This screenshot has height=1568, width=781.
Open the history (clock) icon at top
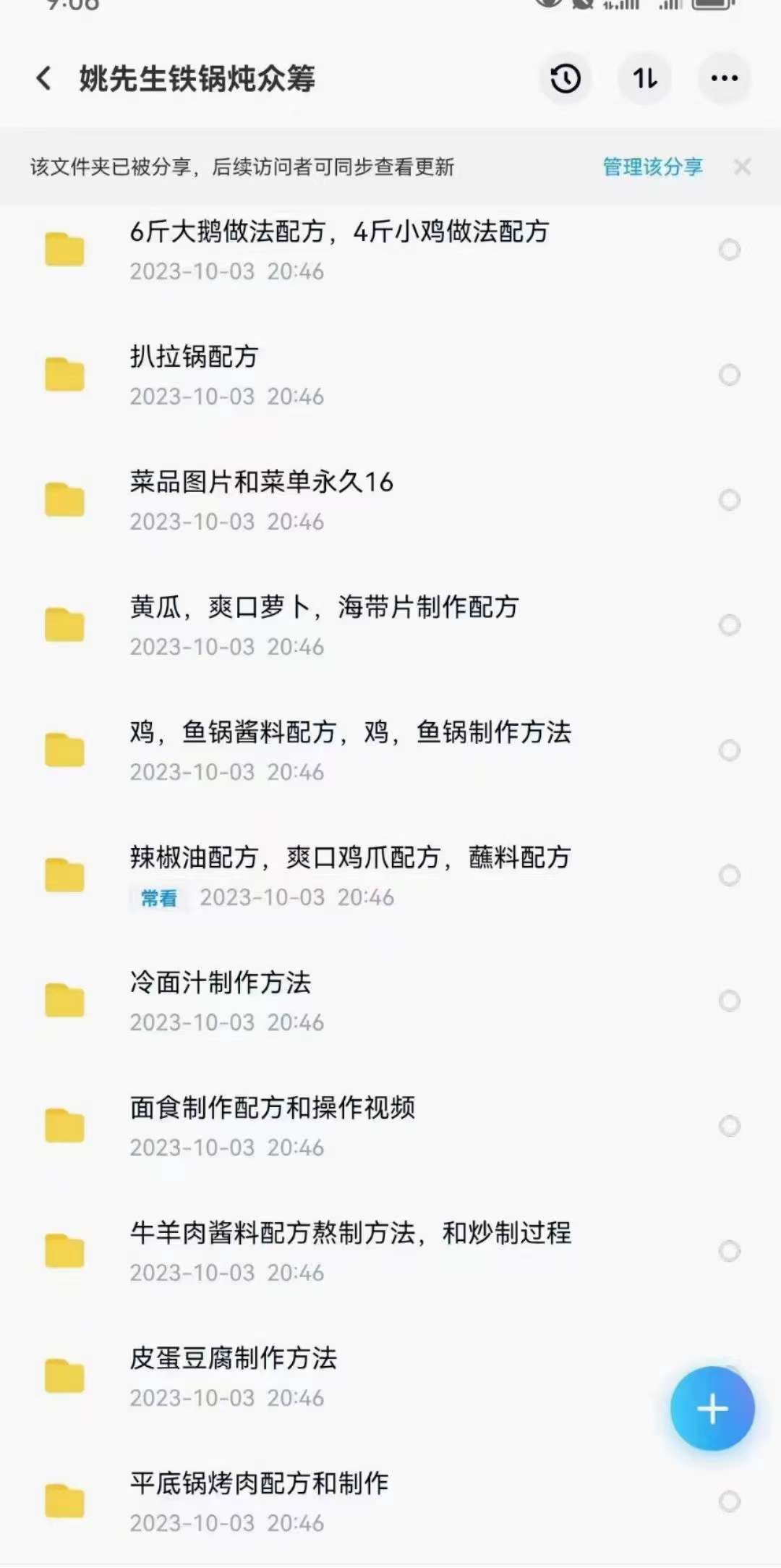click(566, 78)
